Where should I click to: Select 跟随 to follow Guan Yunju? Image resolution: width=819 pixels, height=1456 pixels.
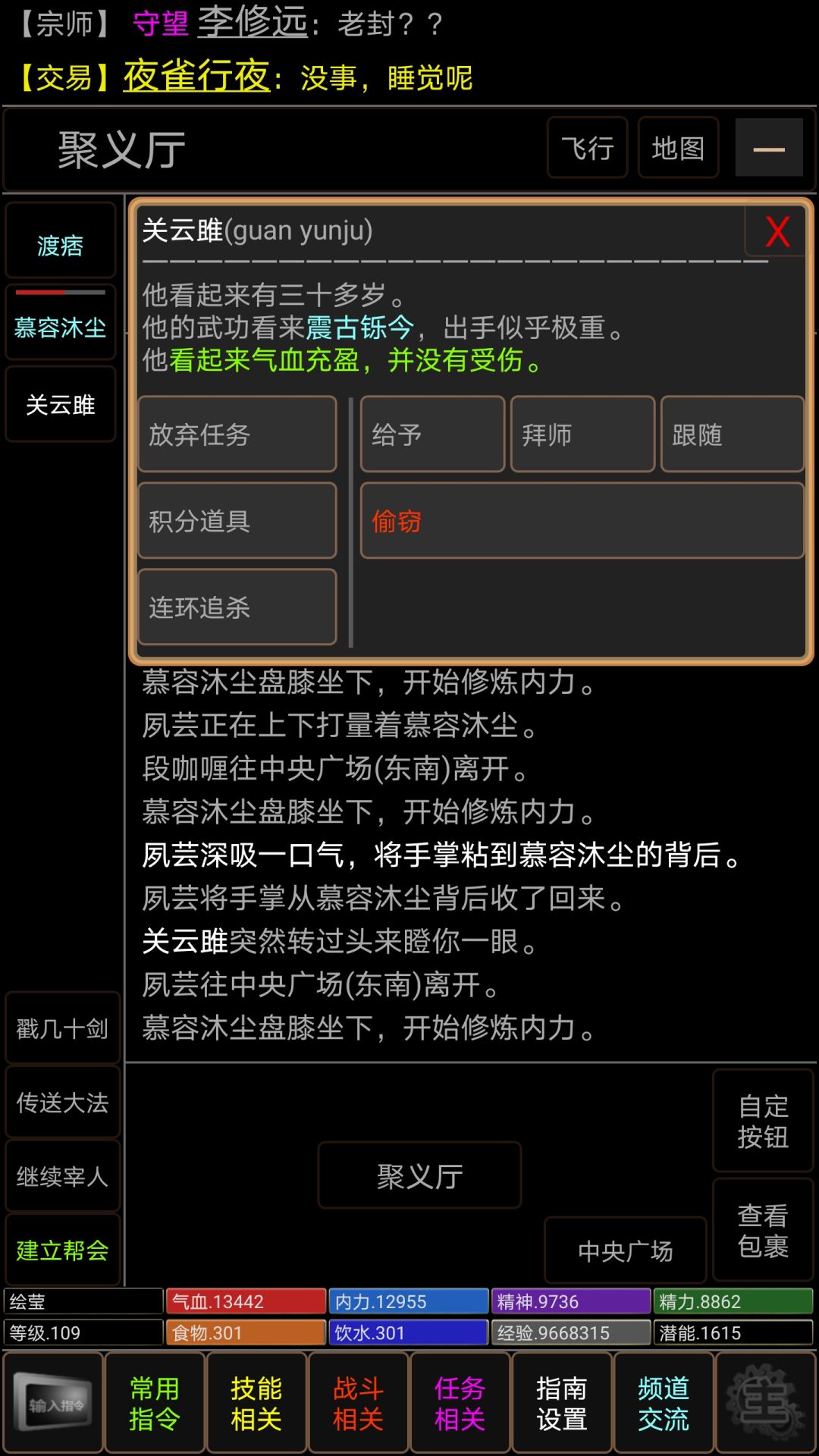coord(731,435)
